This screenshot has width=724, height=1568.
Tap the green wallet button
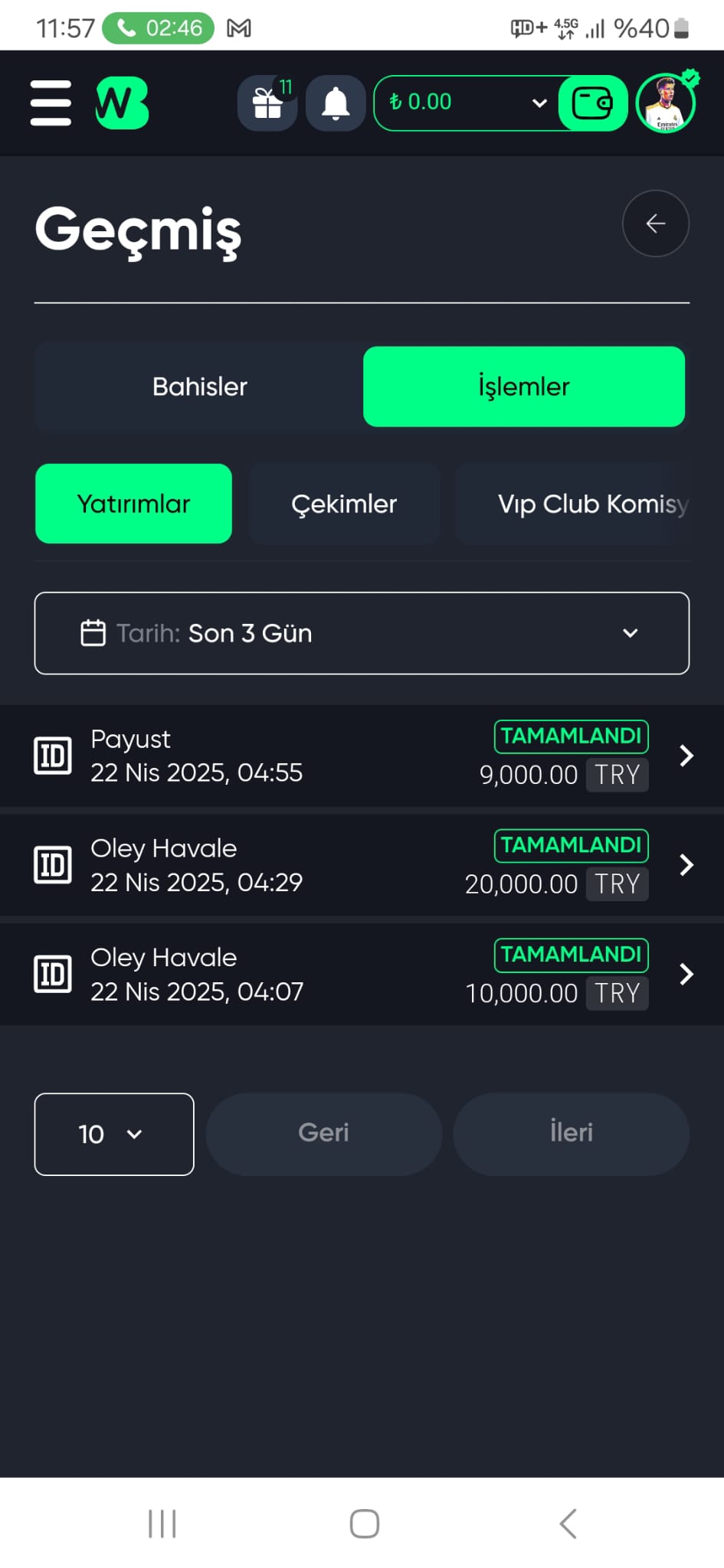pyautogui.click(x=593, y=103)
